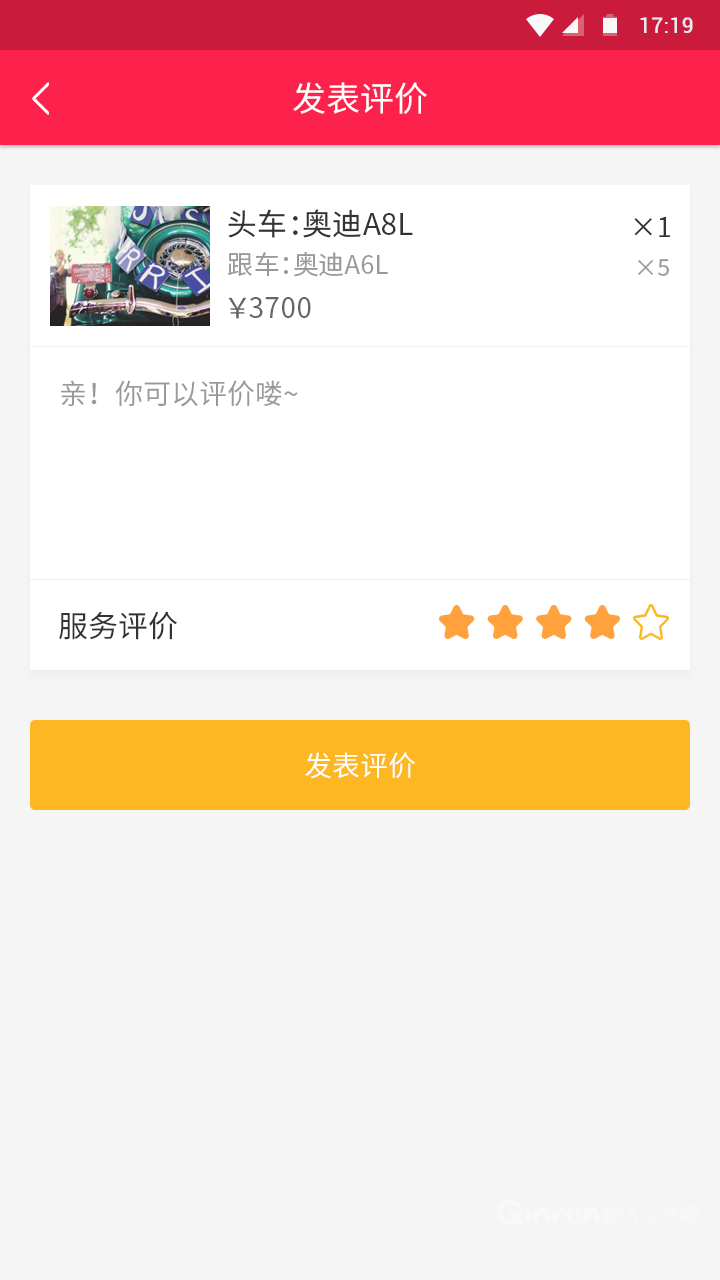720x1280 pixels.
Task: Tap the review text field to write
Action: (x=360, y=463)
